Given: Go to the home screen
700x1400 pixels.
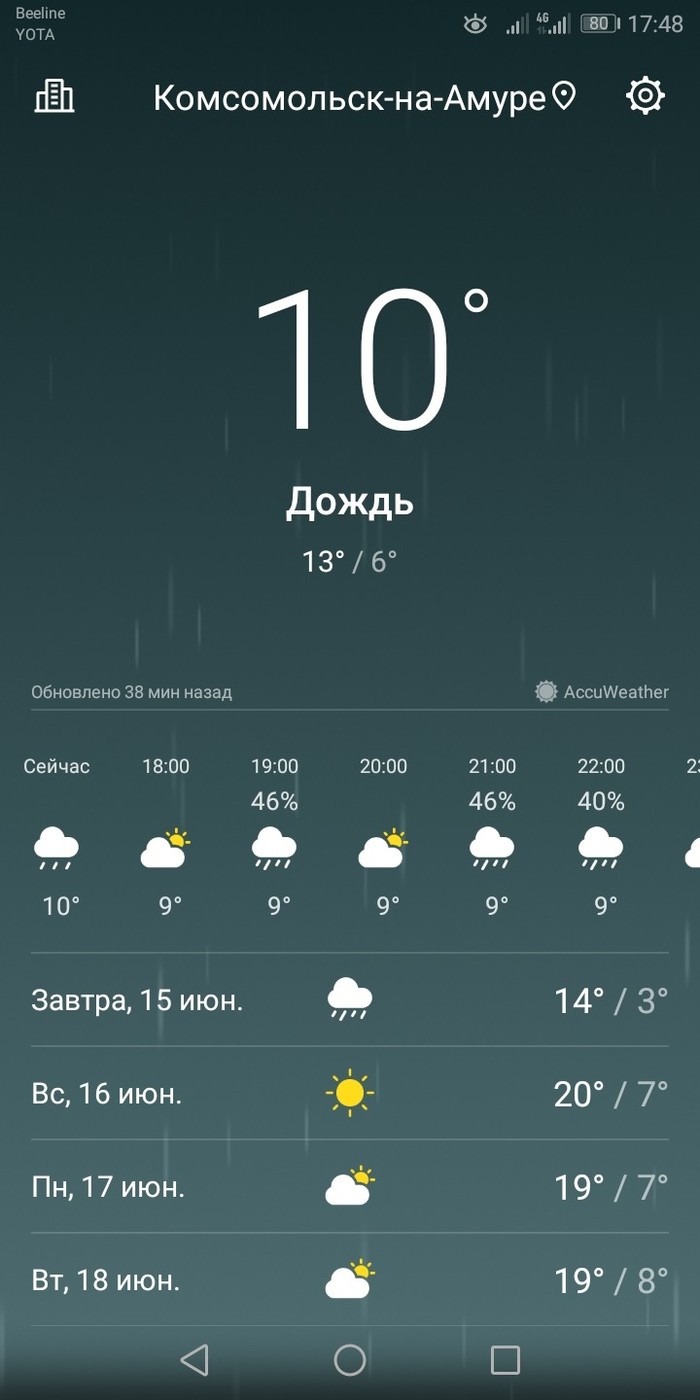Looking at the screenshot, I should coord(349,1360).
